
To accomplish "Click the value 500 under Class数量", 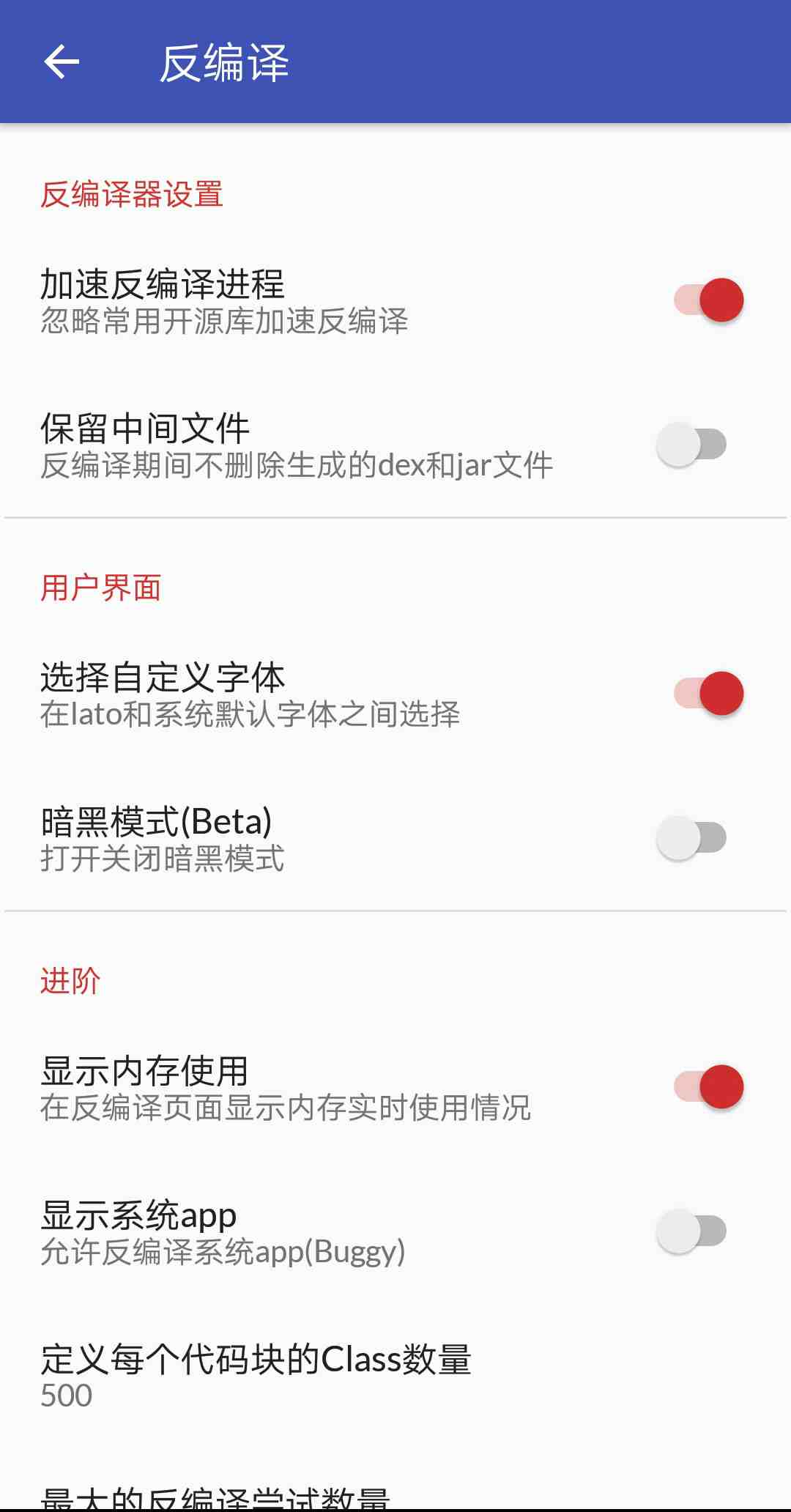I will point(66,1396).
